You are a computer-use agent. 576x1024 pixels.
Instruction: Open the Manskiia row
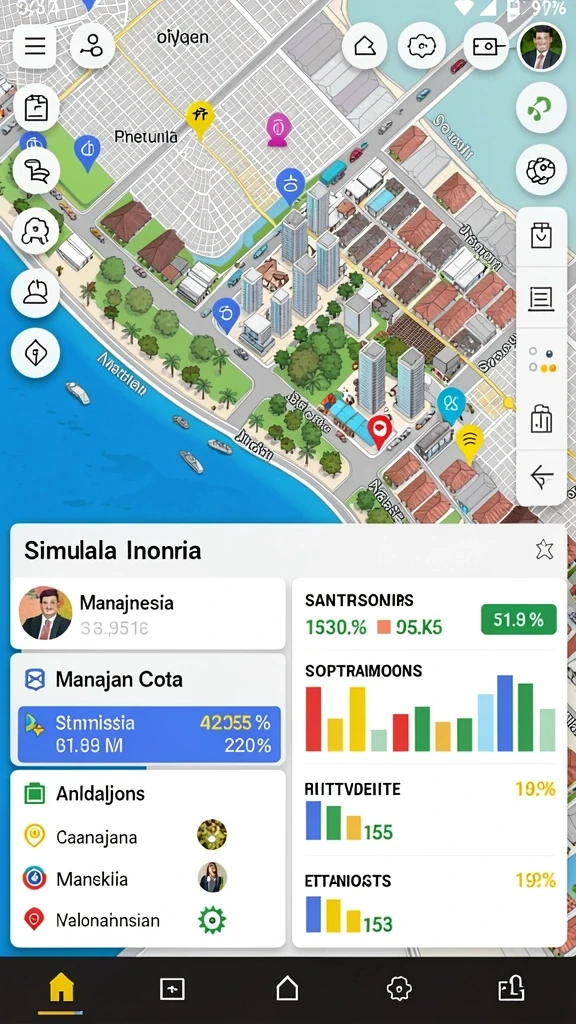126,878
